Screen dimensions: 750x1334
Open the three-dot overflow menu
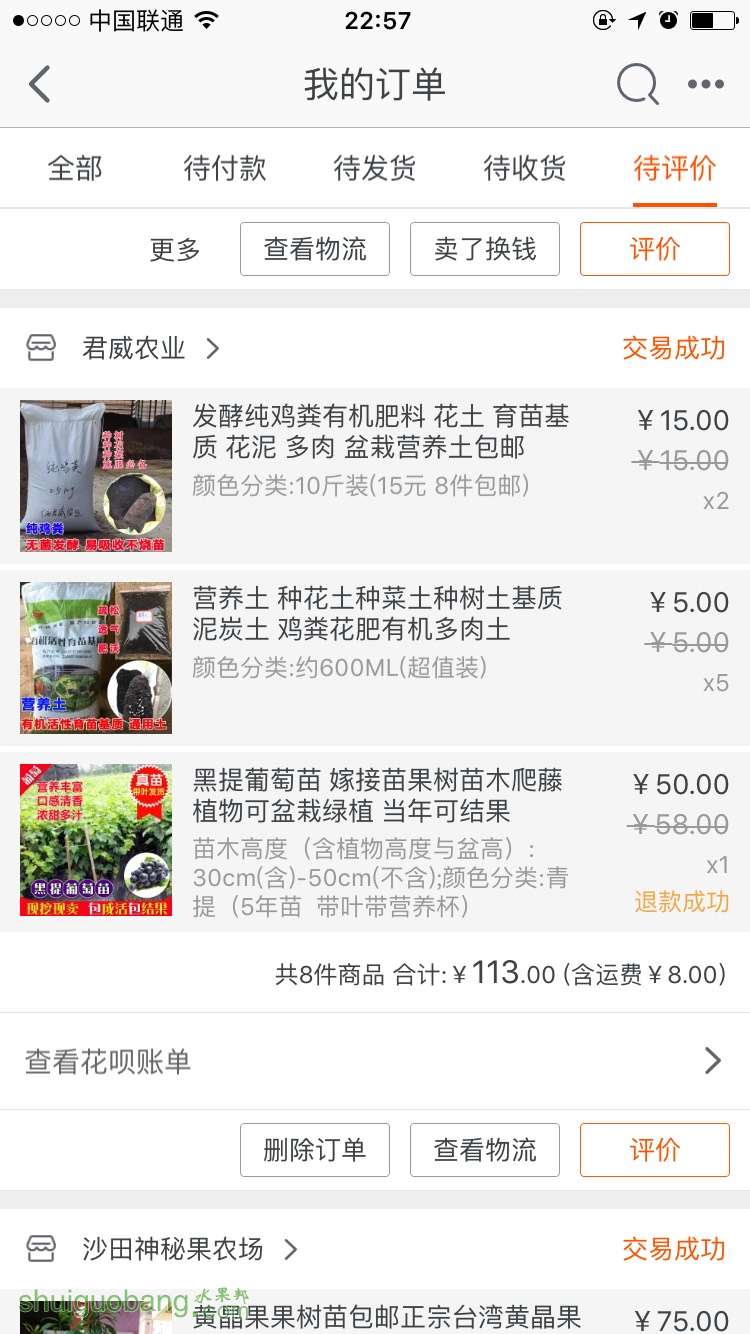706,85
